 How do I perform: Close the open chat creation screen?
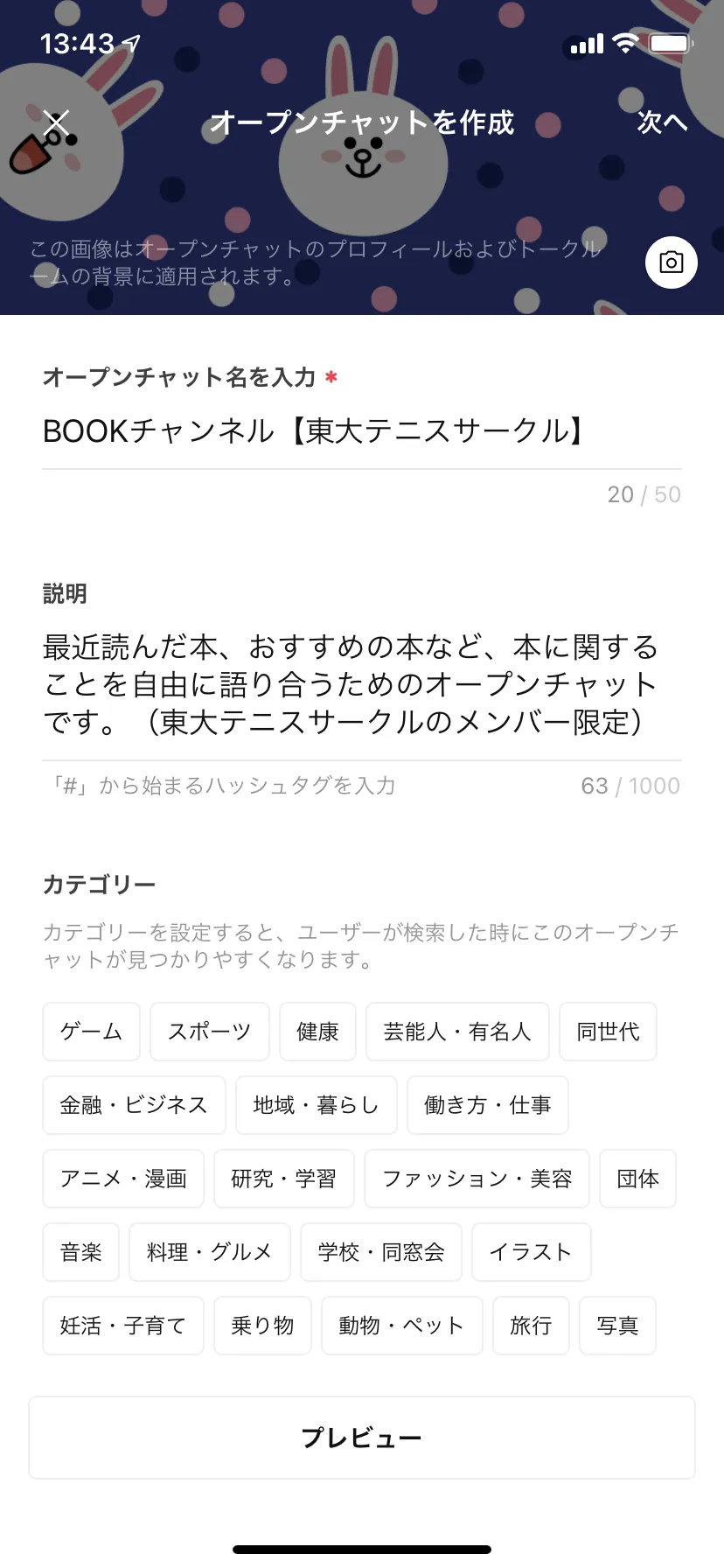click(57, 122)
